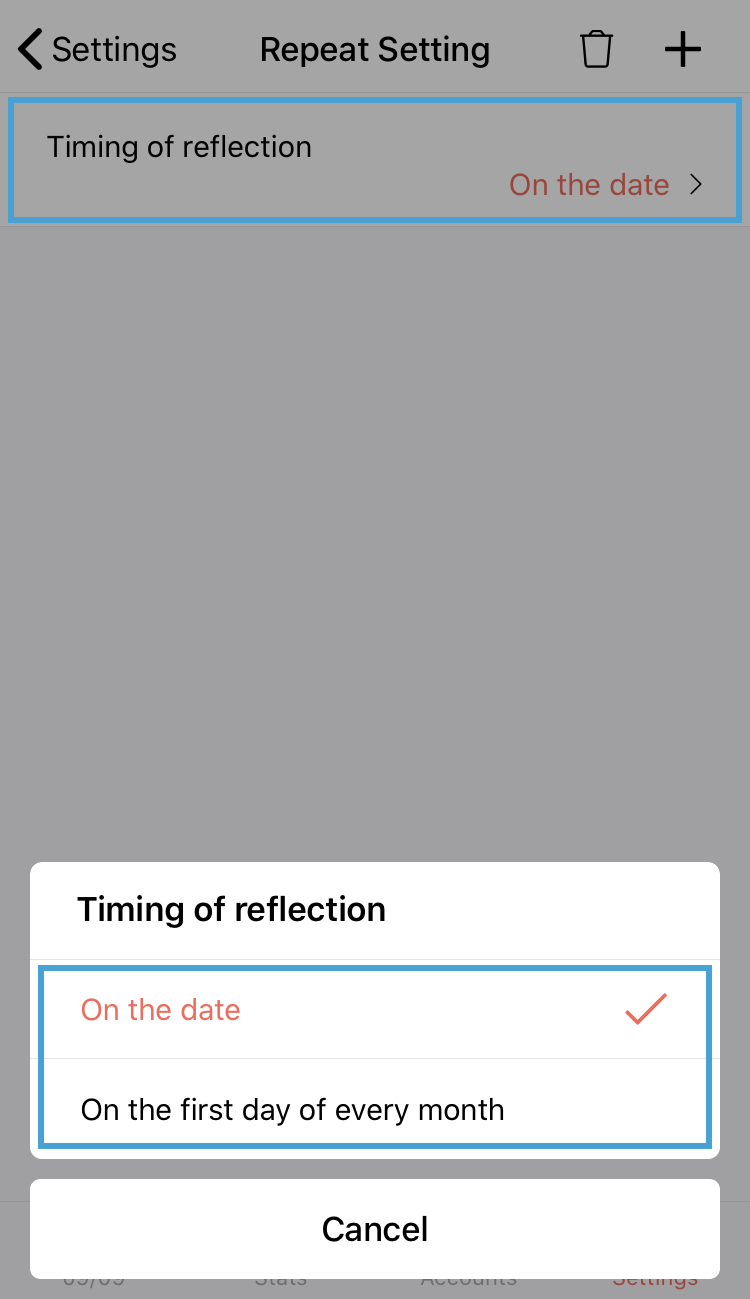Add a new repeat setting with plus icon
The image size is (750, 1299).
click(683, 49)
